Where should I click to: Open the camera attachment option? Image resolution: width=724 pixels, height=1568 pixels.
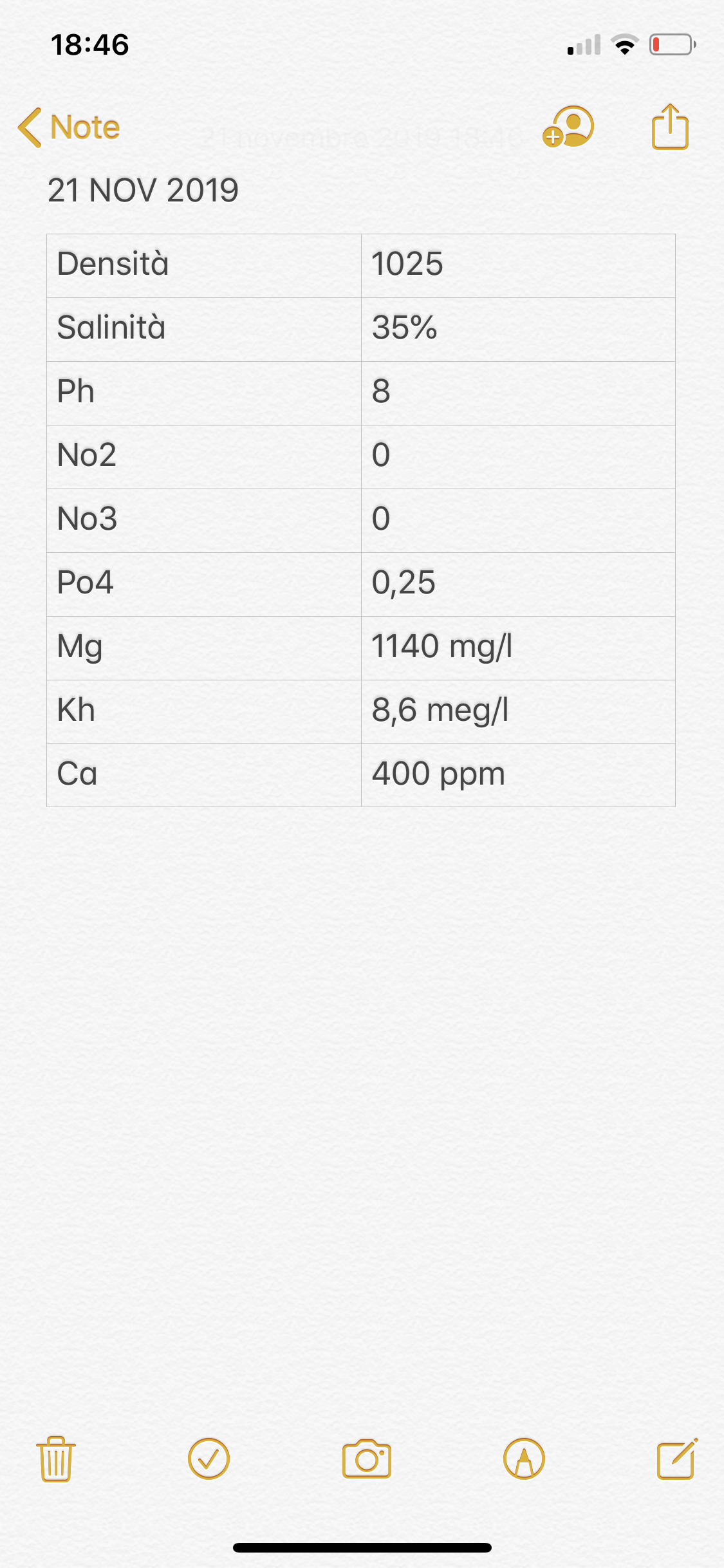pos(366,1459)
